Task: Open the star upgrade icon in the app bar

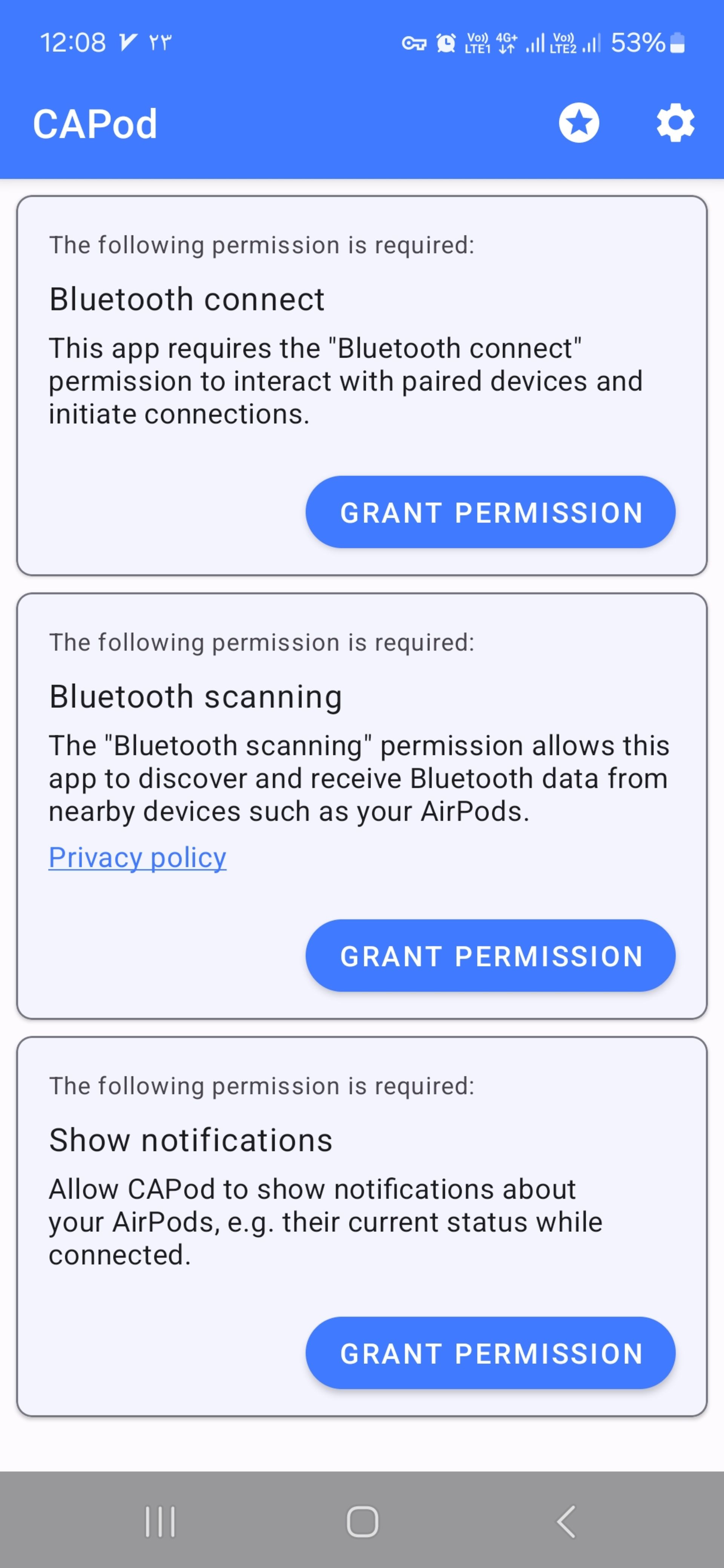Action: point(578,123)
